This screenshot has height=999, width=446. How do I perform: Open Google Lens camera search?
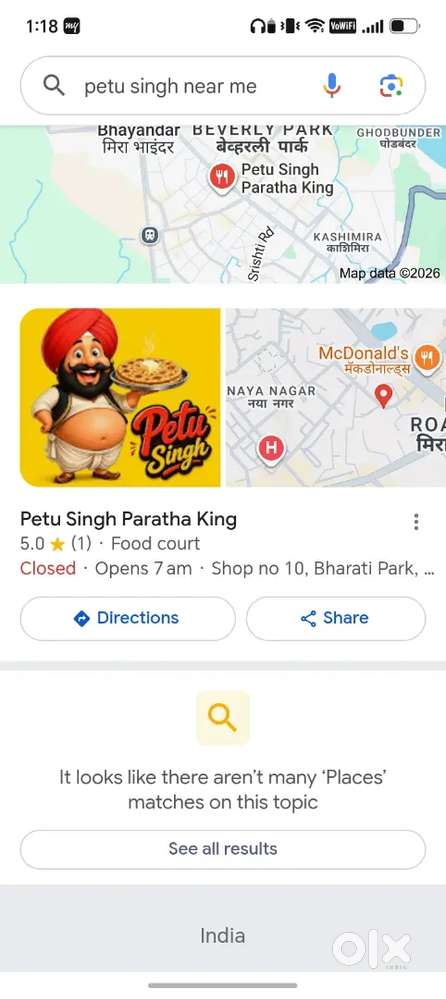tap(391, 85)
